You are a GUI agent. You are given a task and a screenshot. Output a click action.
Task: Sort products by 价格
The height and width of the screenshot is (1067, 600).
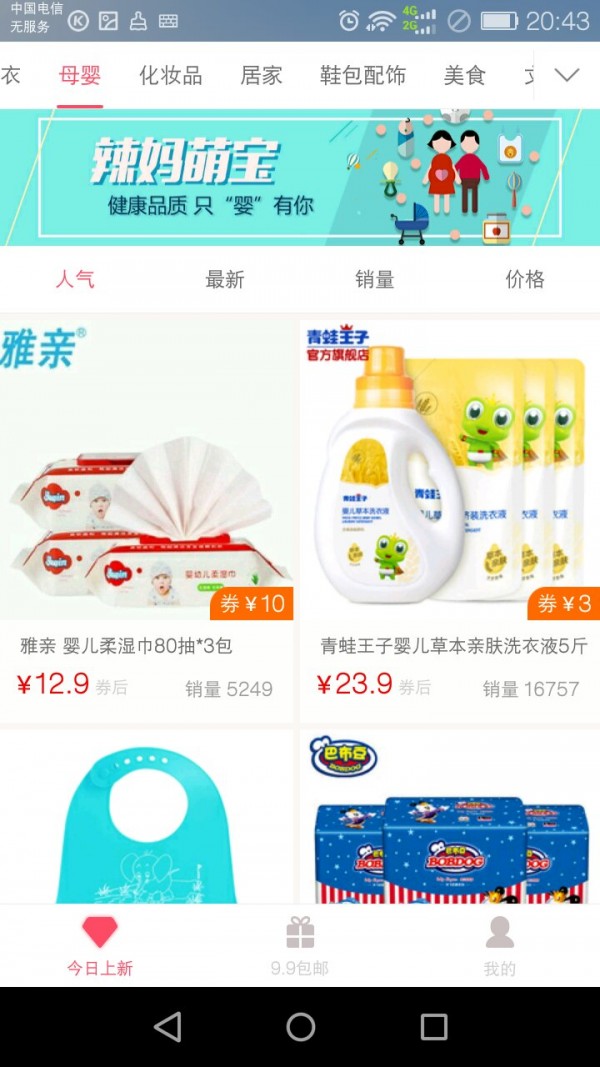tap(525, 280)
